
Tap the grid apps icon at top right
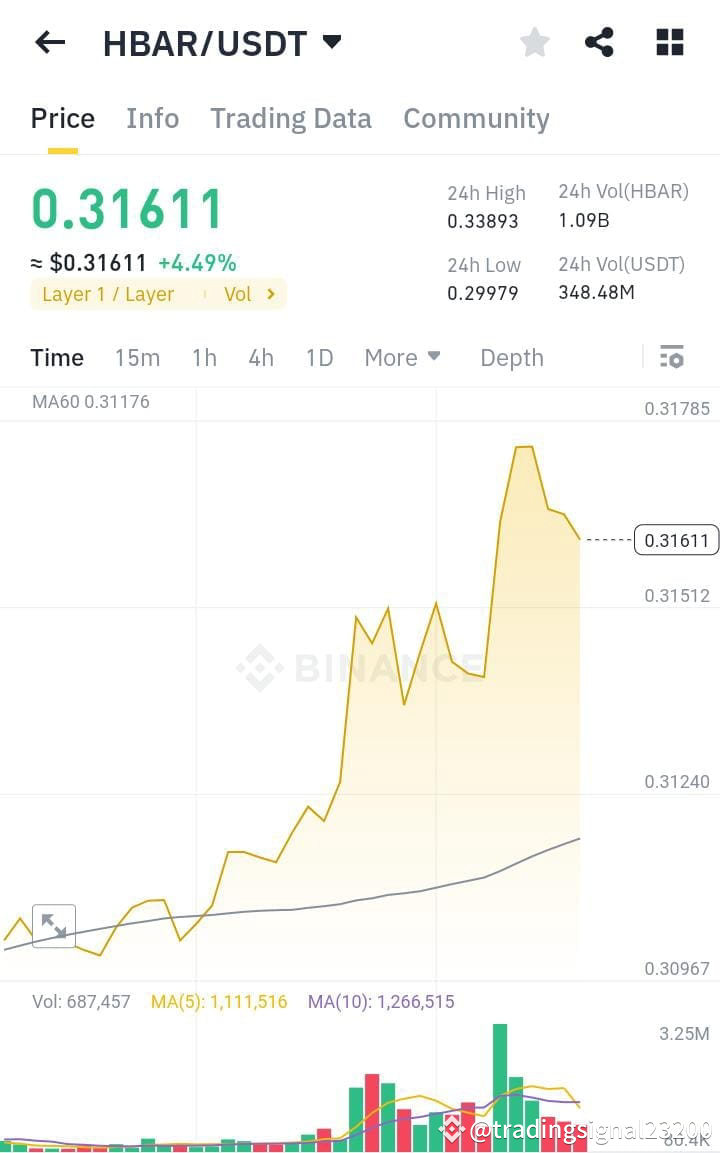[x=668, y=42]
